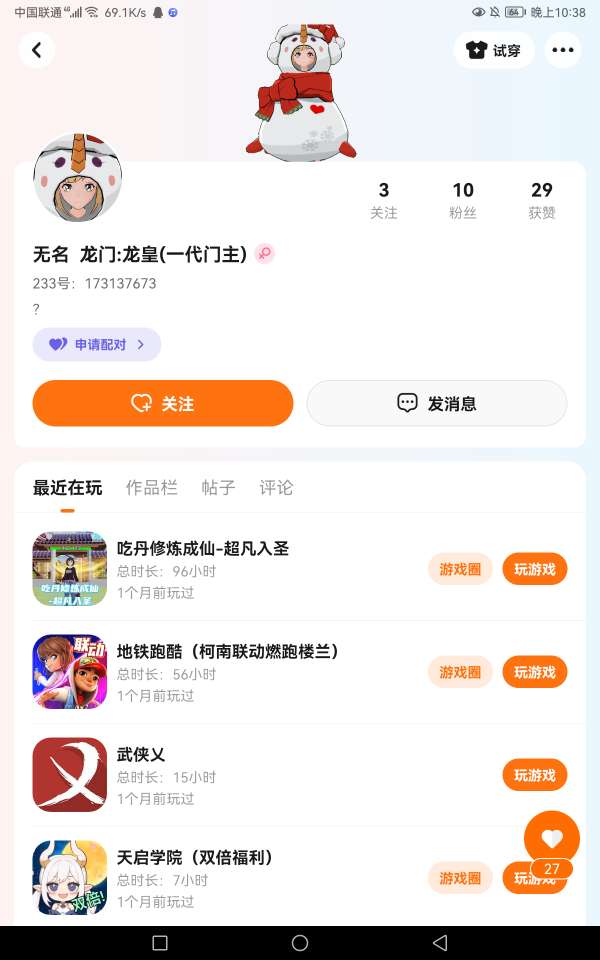Tap the floating heart like button
This screenshot has height=960, width=600.
coord(552,838)
